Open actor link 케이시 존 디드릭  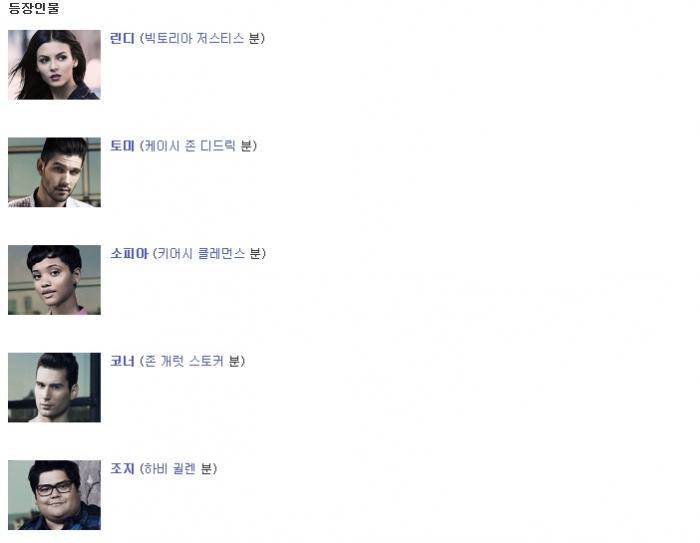tap(190, 146)
